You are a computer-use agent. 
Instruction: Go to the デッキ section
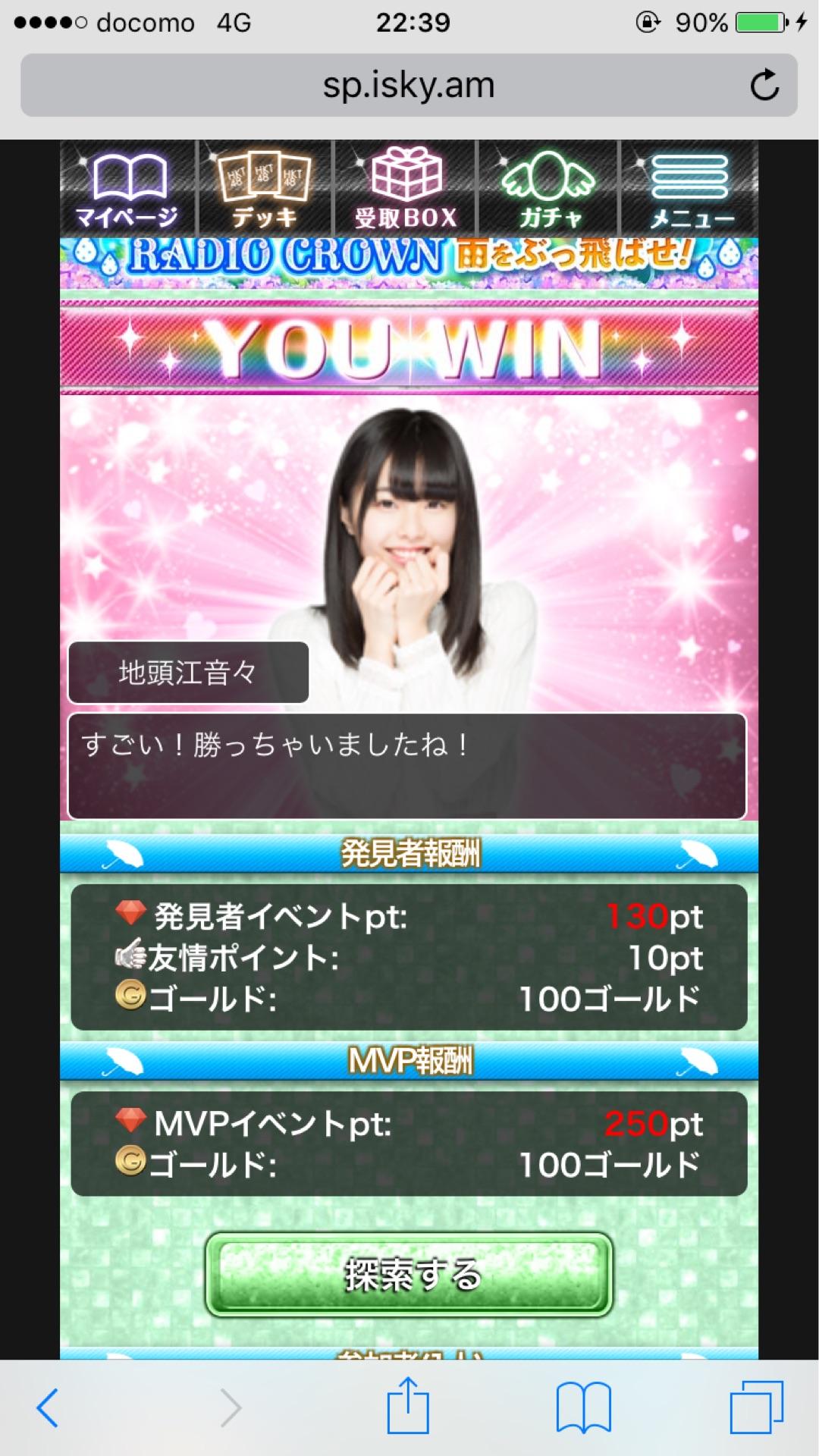click(x=264, y=190)
